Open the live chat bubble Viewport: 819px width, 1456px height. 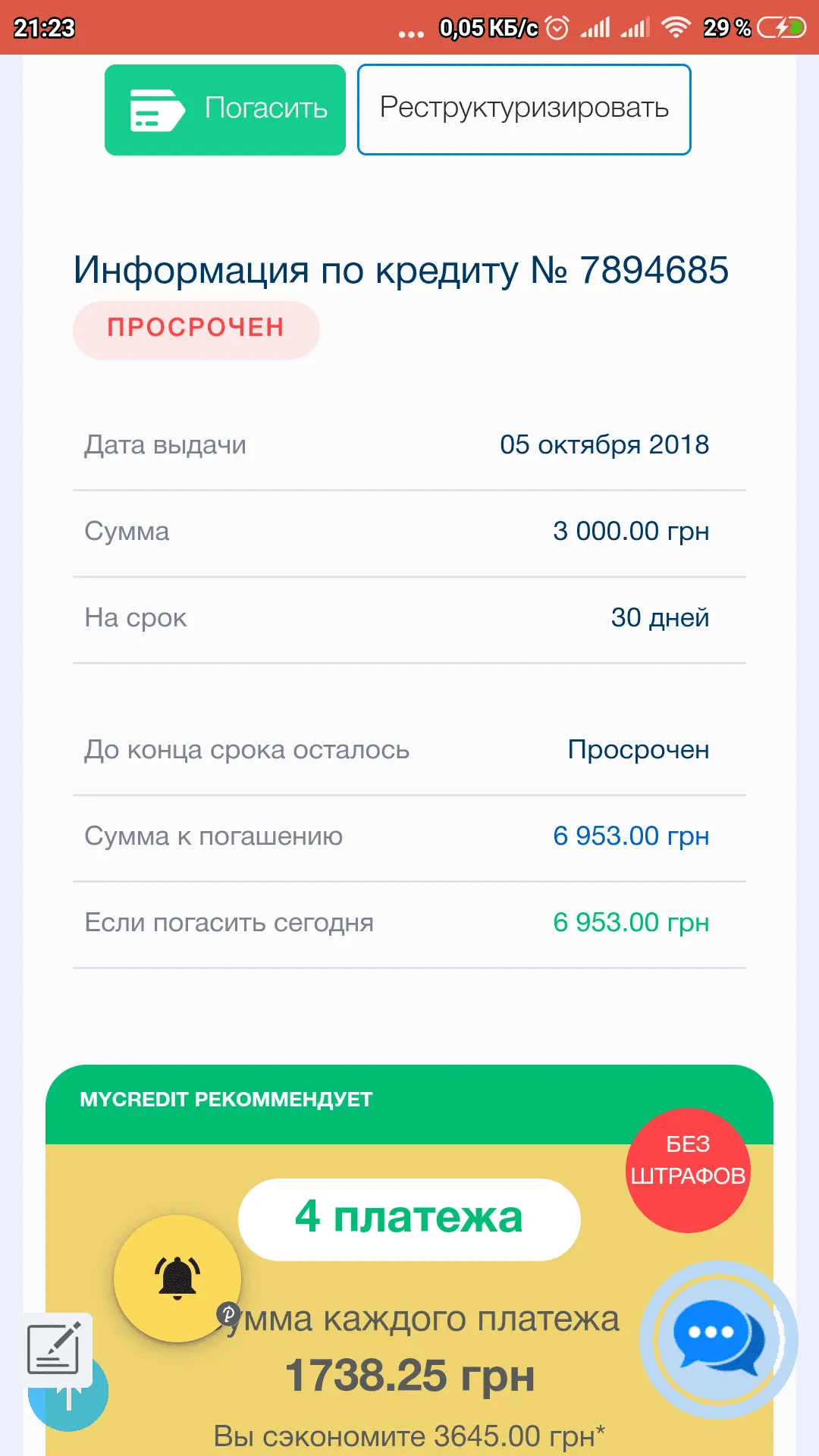717,1339
